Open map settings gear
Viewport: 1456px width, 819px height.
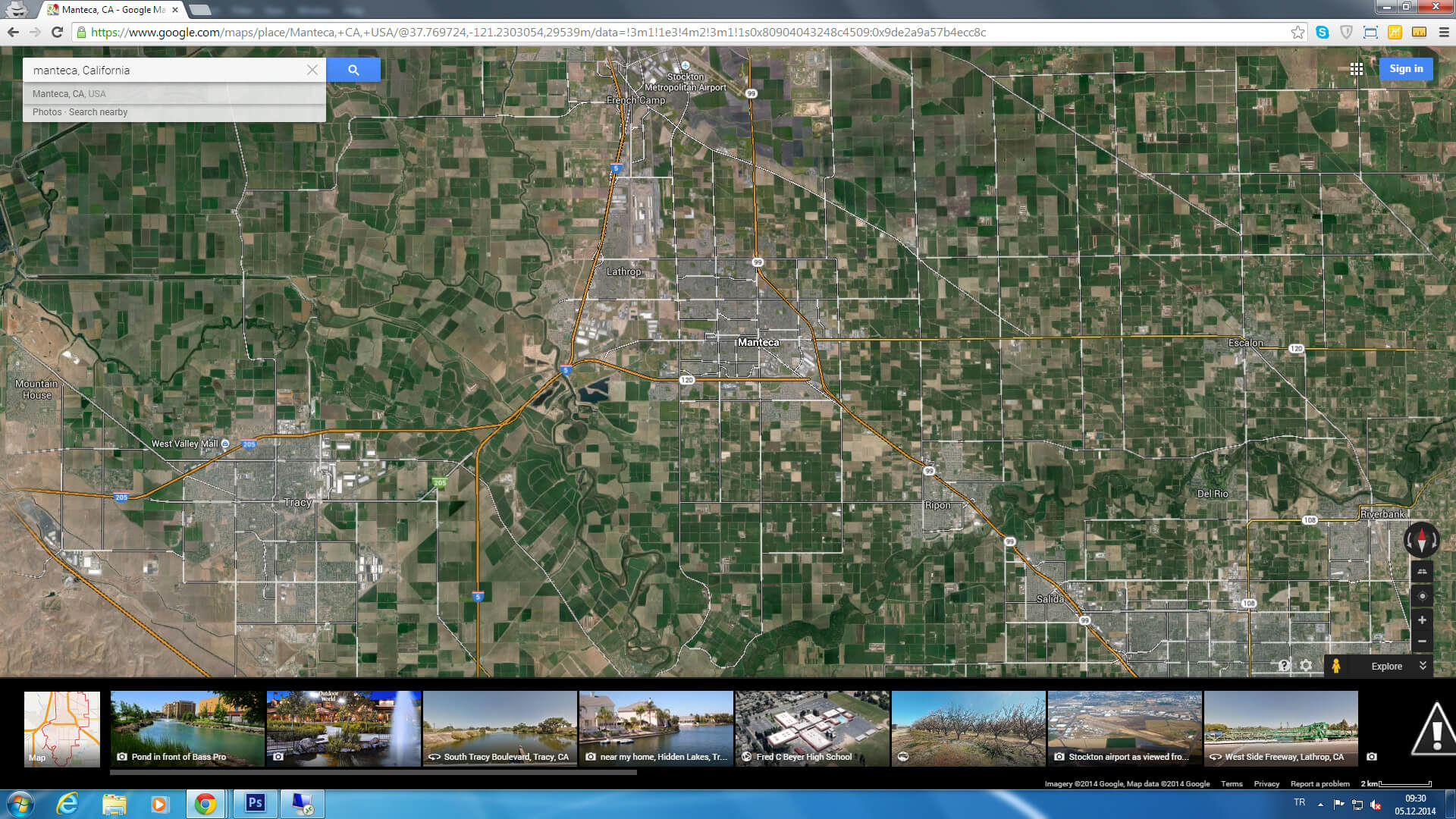pyautogui.click(x=1306, y=666)
